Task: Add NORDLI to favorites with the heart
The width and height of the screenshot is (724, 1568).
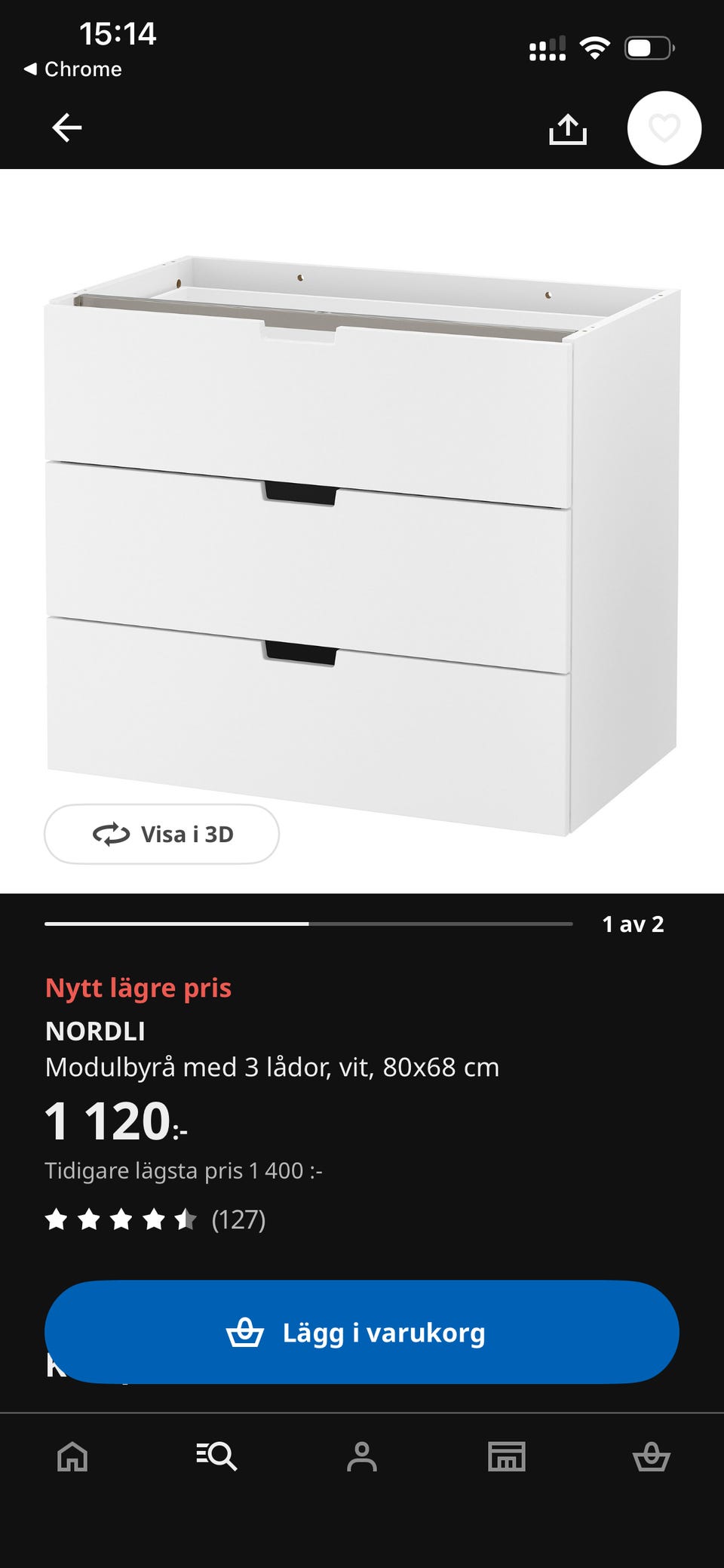Action: (664, 128)
